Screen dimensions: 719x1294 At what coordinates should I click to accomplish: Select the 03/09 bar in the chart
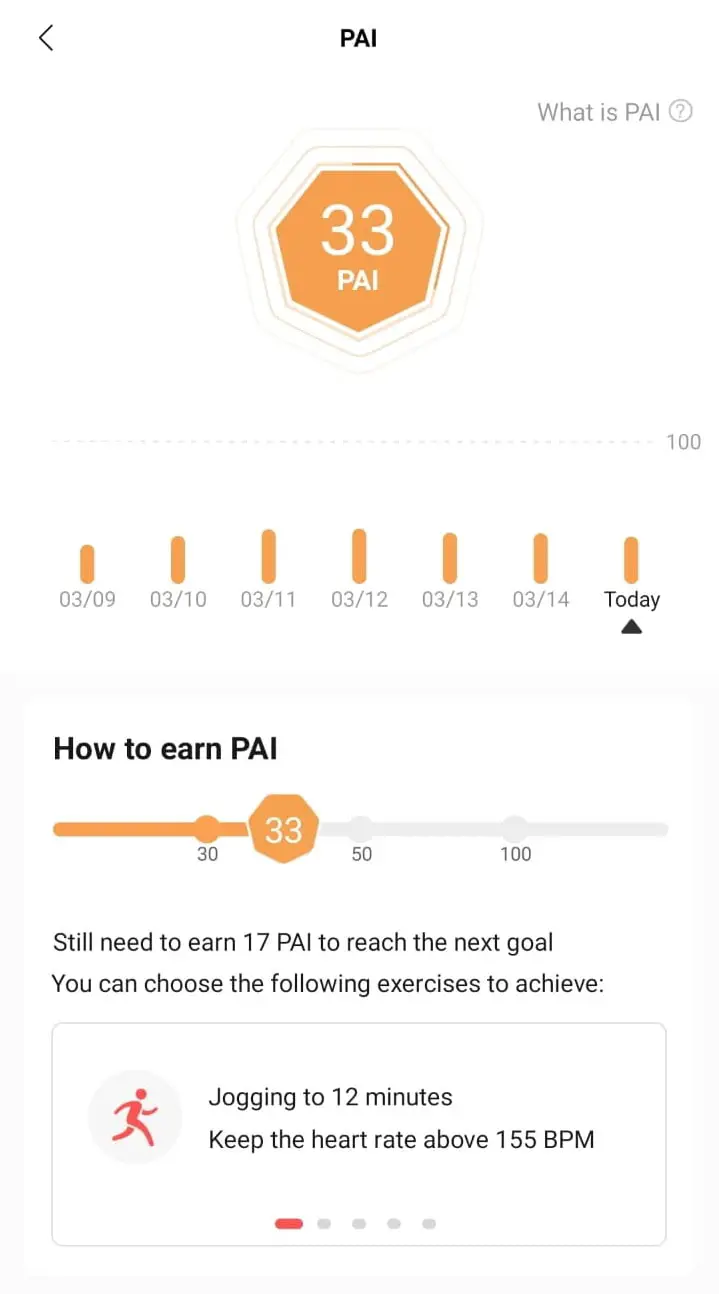coord(87,564)
